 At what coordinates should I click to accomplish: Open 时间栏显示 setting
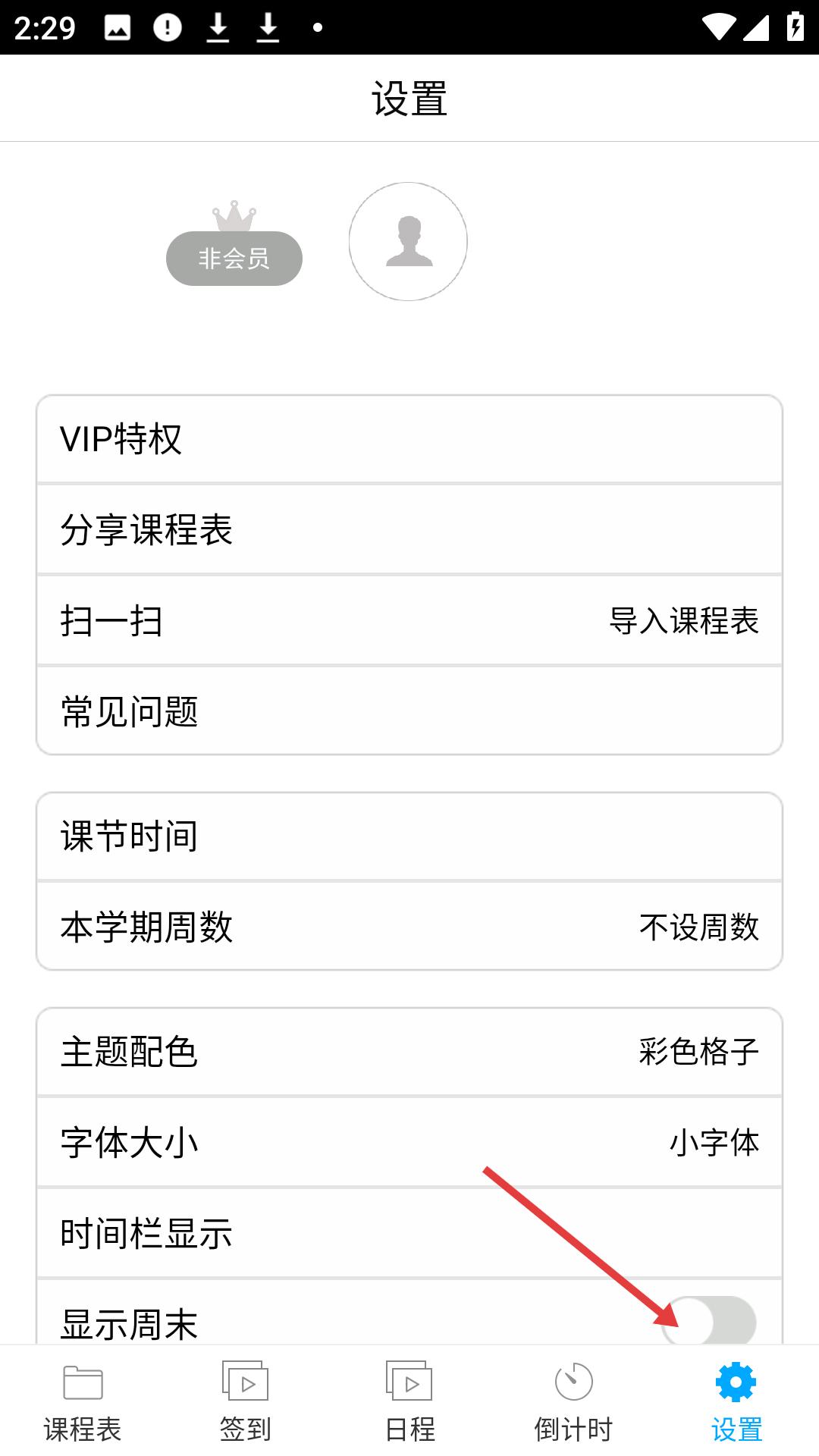pos(409,1233)
